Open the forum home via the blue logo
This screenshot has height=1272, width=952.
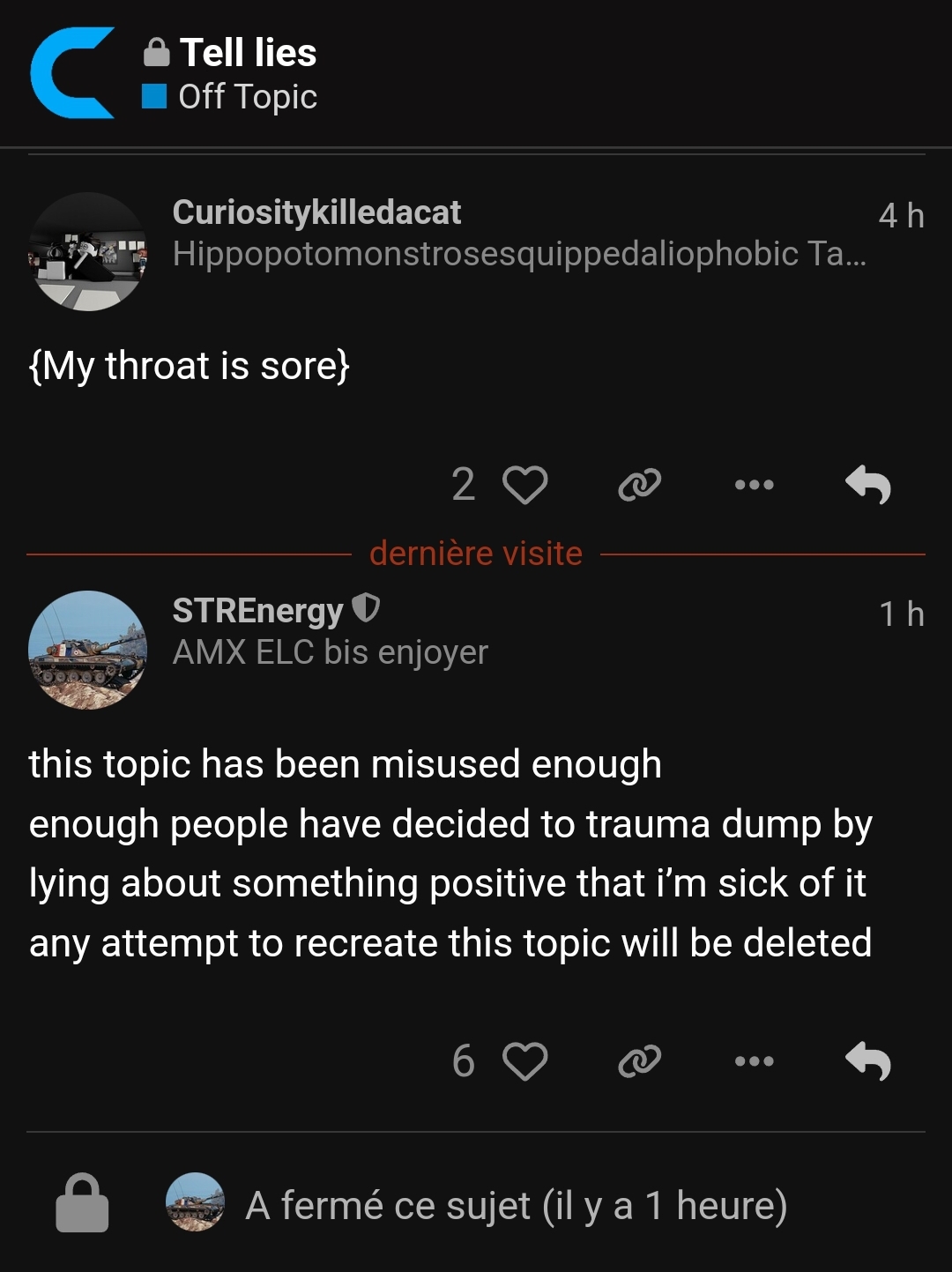point(72,73)
